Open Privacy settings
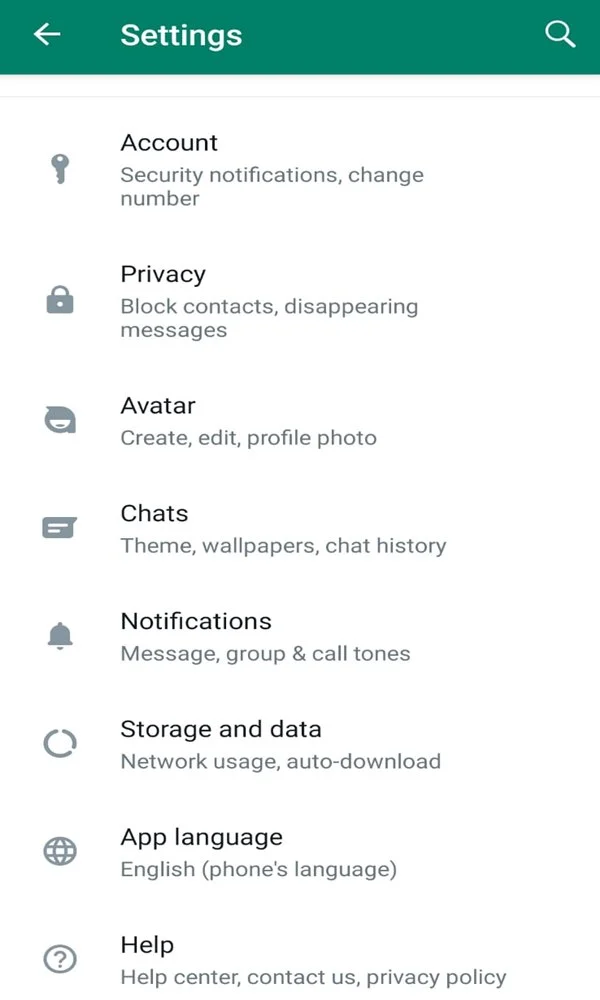The width and height of the screenshot is (600, 1000). 300,302
